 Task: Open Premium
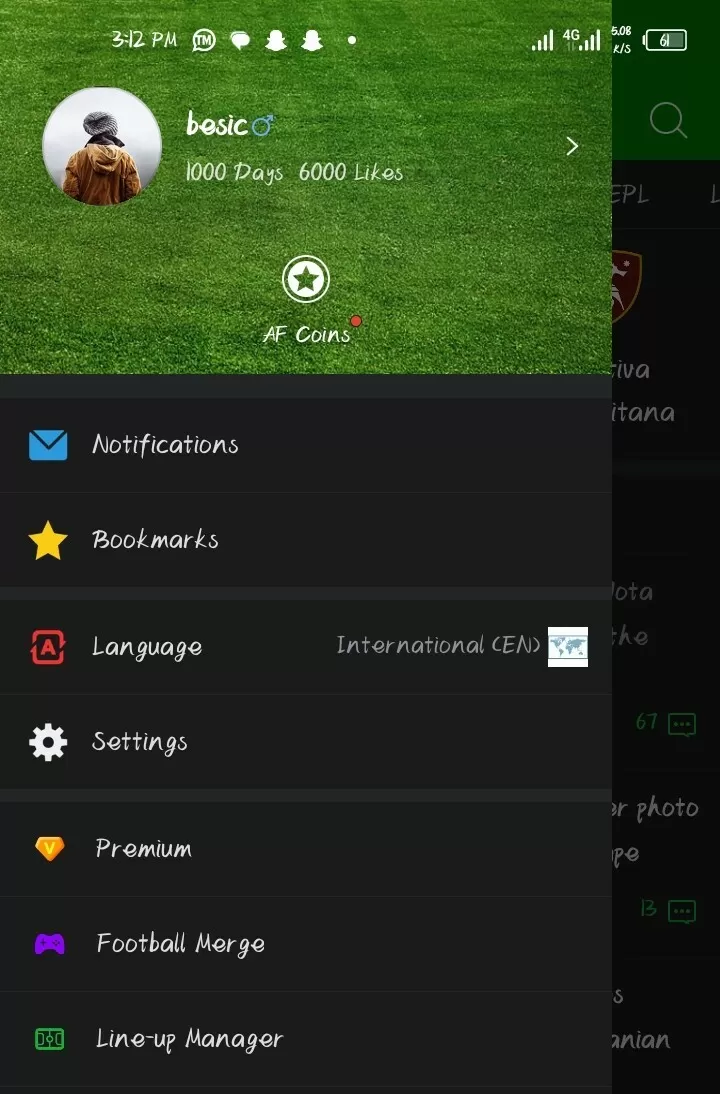[x=143, y=849]
